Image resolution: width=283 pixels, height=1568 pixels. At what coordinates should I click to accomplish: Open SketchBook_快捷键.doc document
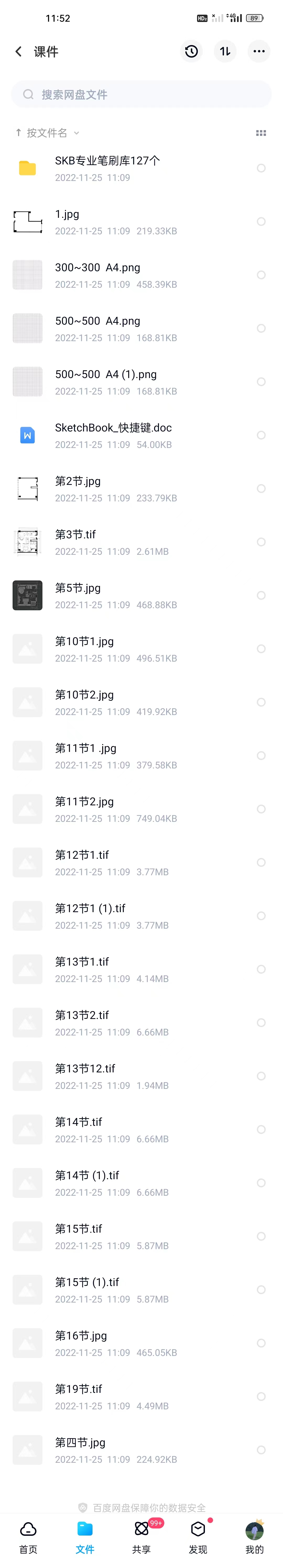coord(113,435)
